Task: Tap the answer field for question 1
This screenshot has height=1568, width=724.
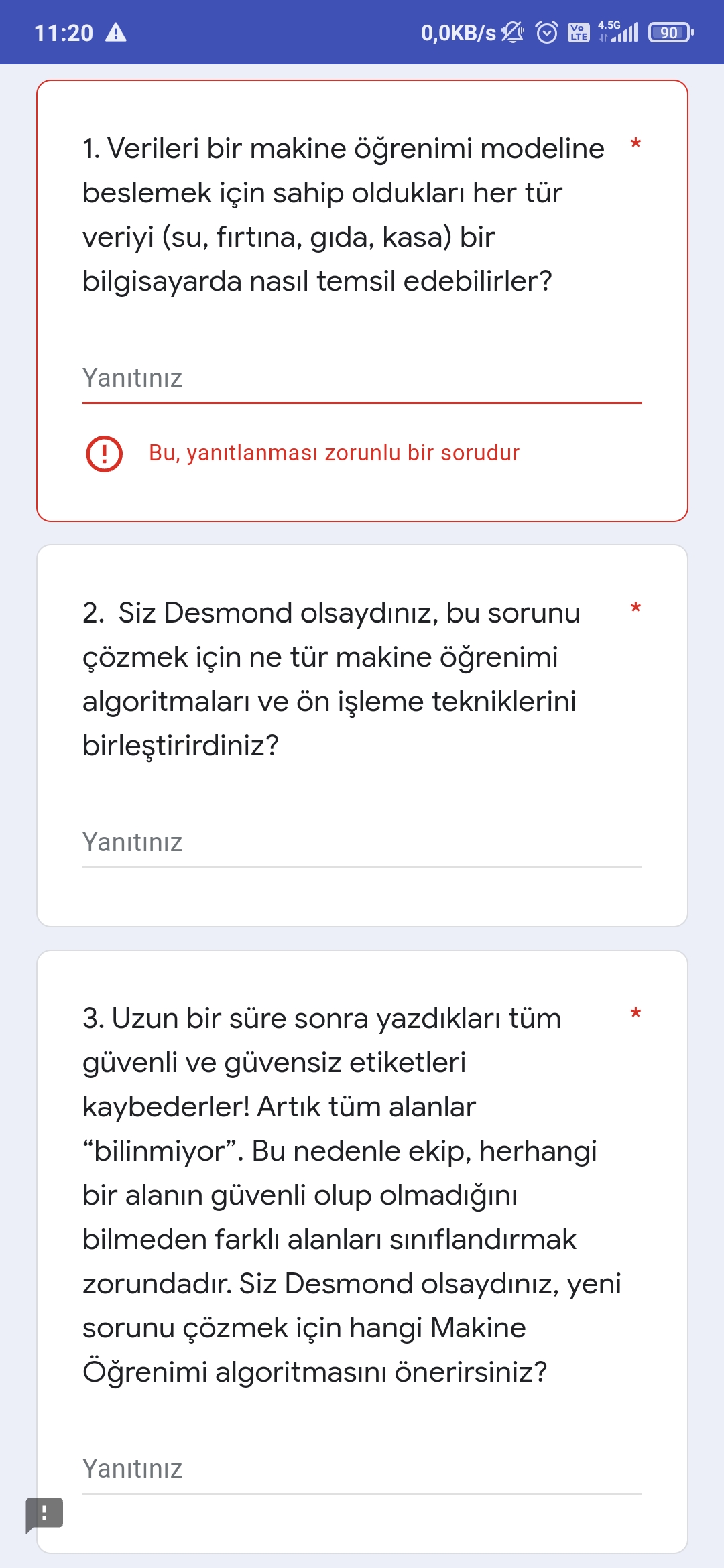Action: pos(362,379)
